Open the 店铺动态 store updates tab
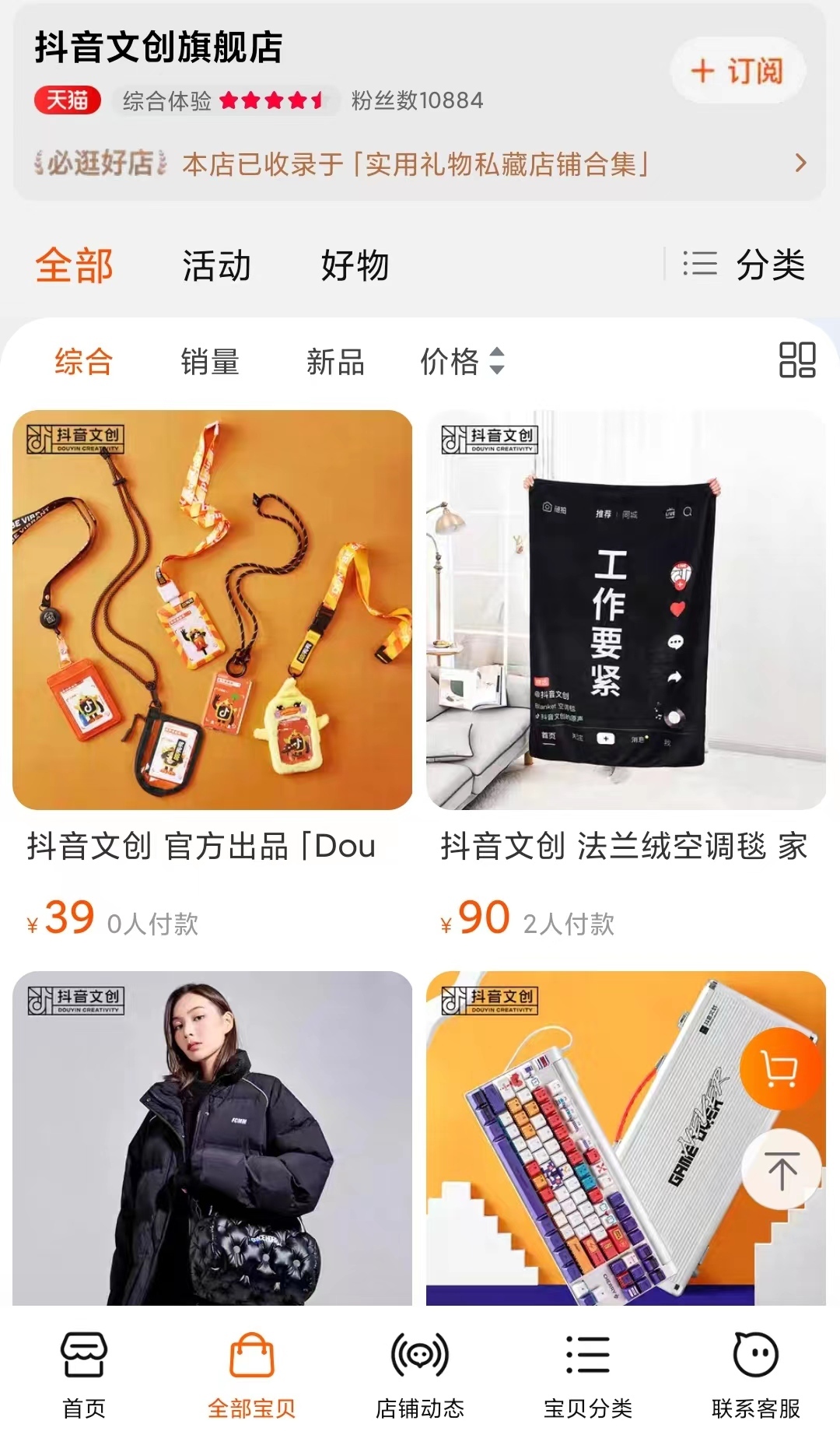Image resolution: width=840 pixels, height=1431 pixels. (x=419, y=1372)
